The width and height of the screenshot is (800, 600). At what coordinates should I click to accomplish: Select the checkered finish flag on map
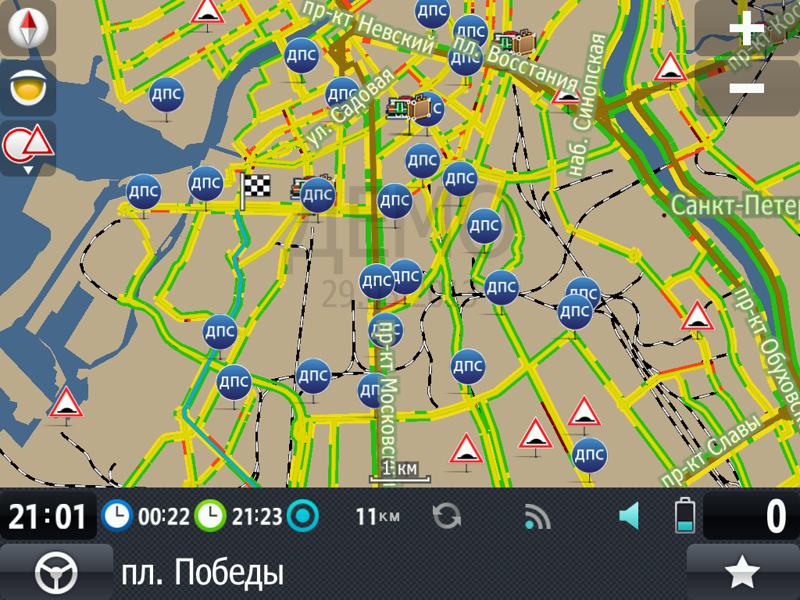pyautogui.click(x=256, y=188)
